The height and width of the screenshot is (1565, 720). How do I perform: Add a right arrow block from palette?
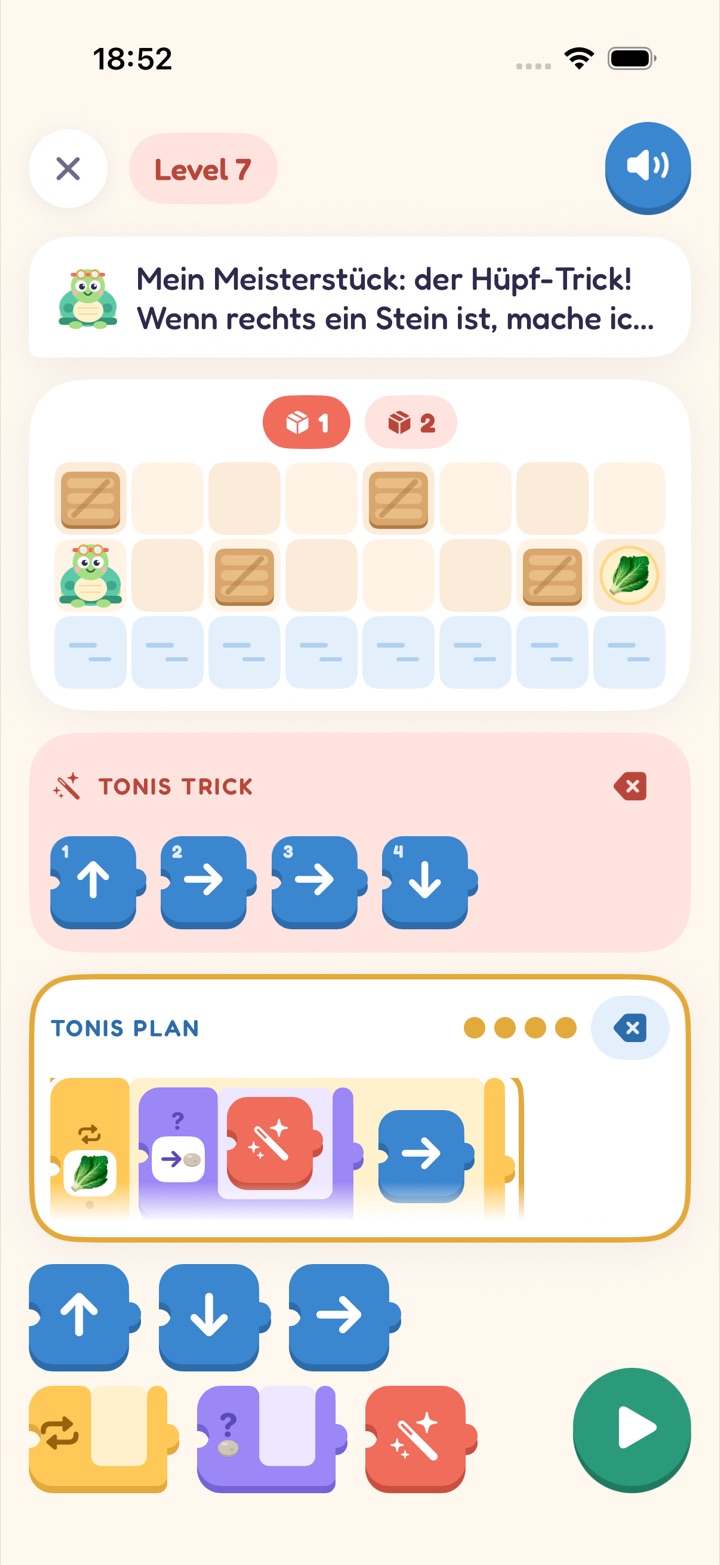[341, 1317]
